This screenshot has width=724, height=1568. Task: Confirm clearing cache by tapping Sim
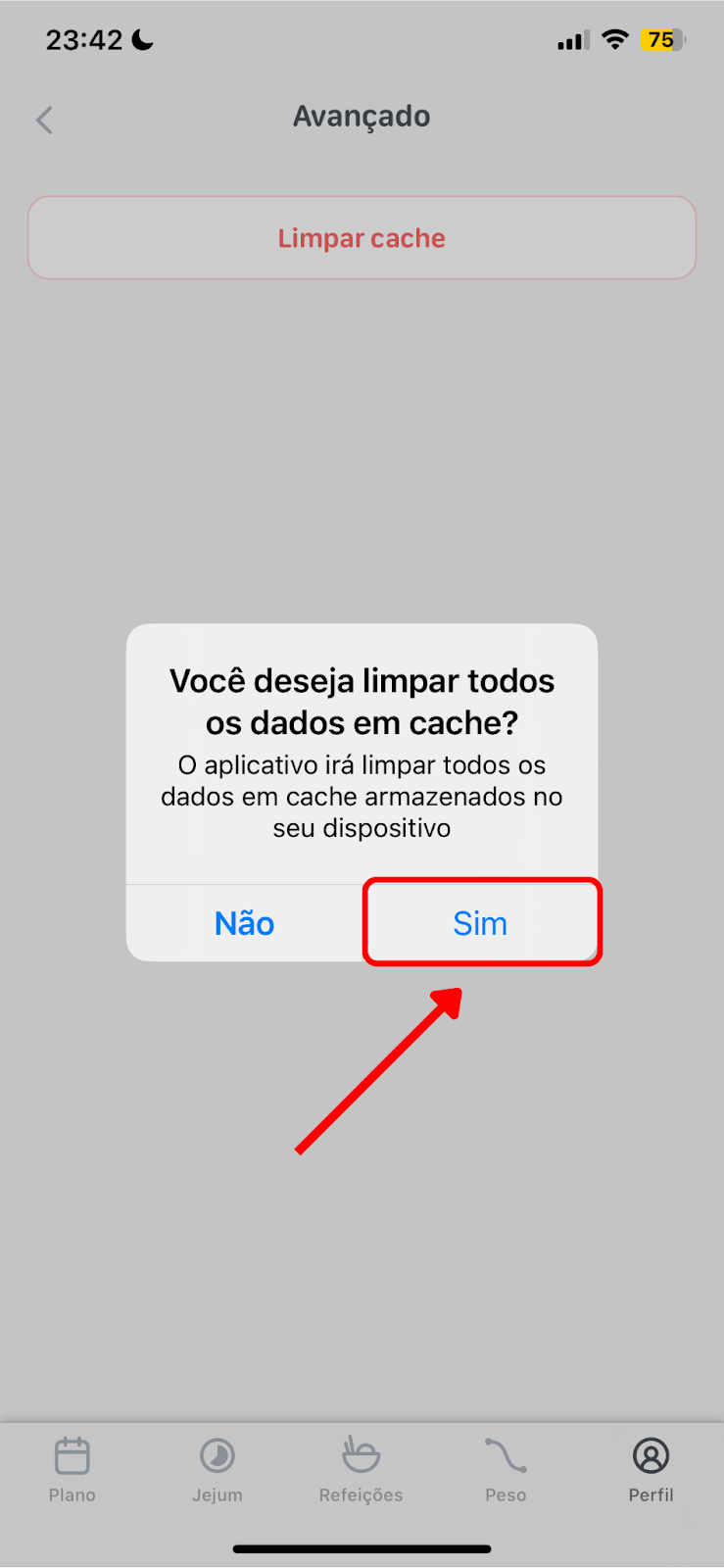480,922
